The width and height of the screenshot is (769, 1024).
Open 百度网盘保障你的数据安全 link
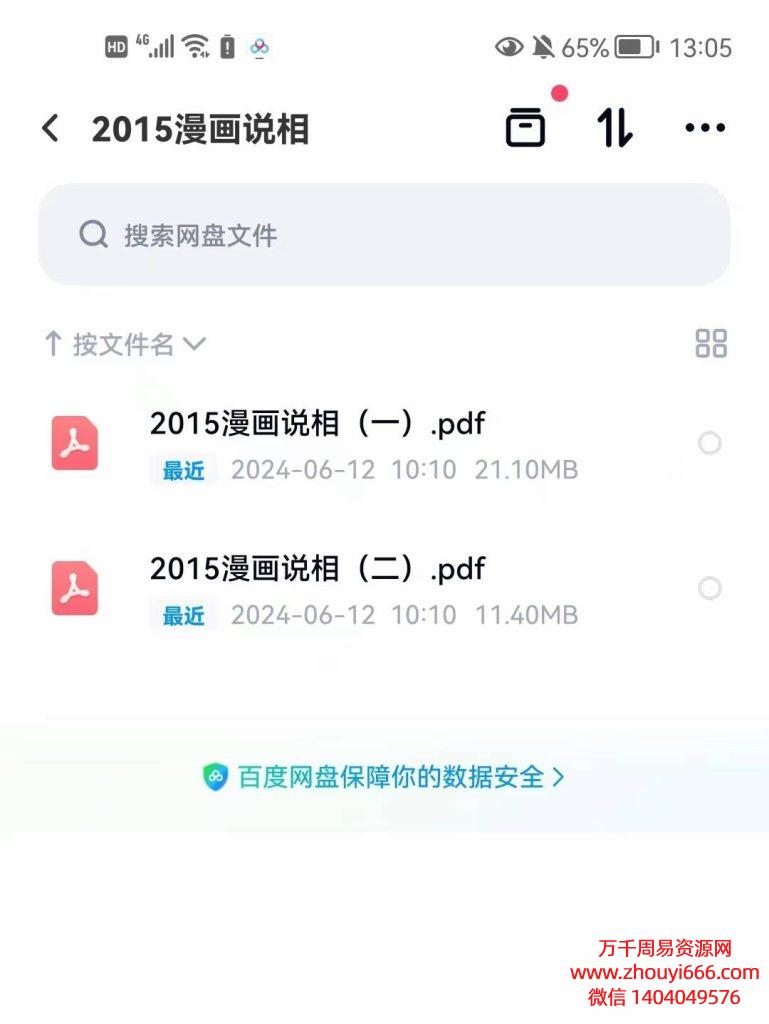(384, 777)
